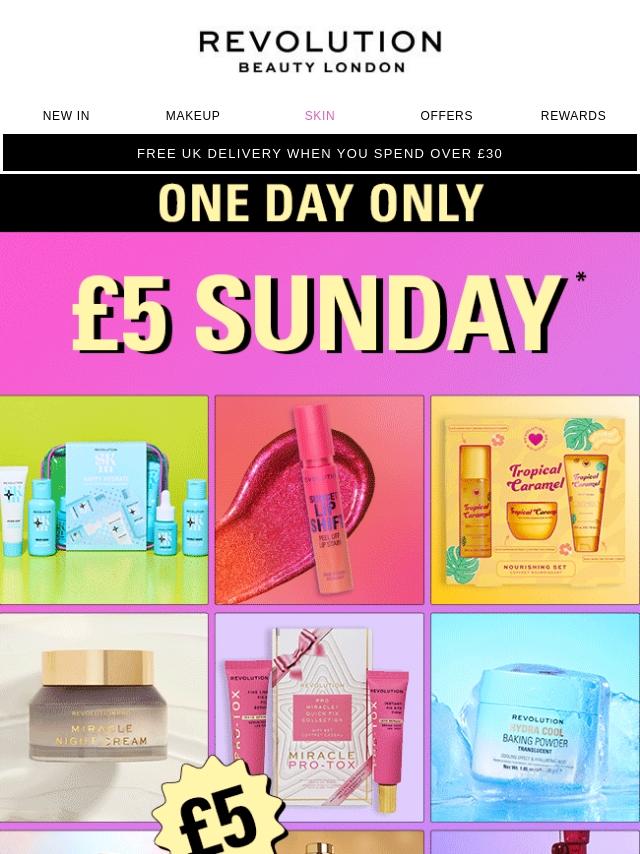This screenshot has height=854, width=640.
Task: Open the NEW IN link
Action: (66, 116)
